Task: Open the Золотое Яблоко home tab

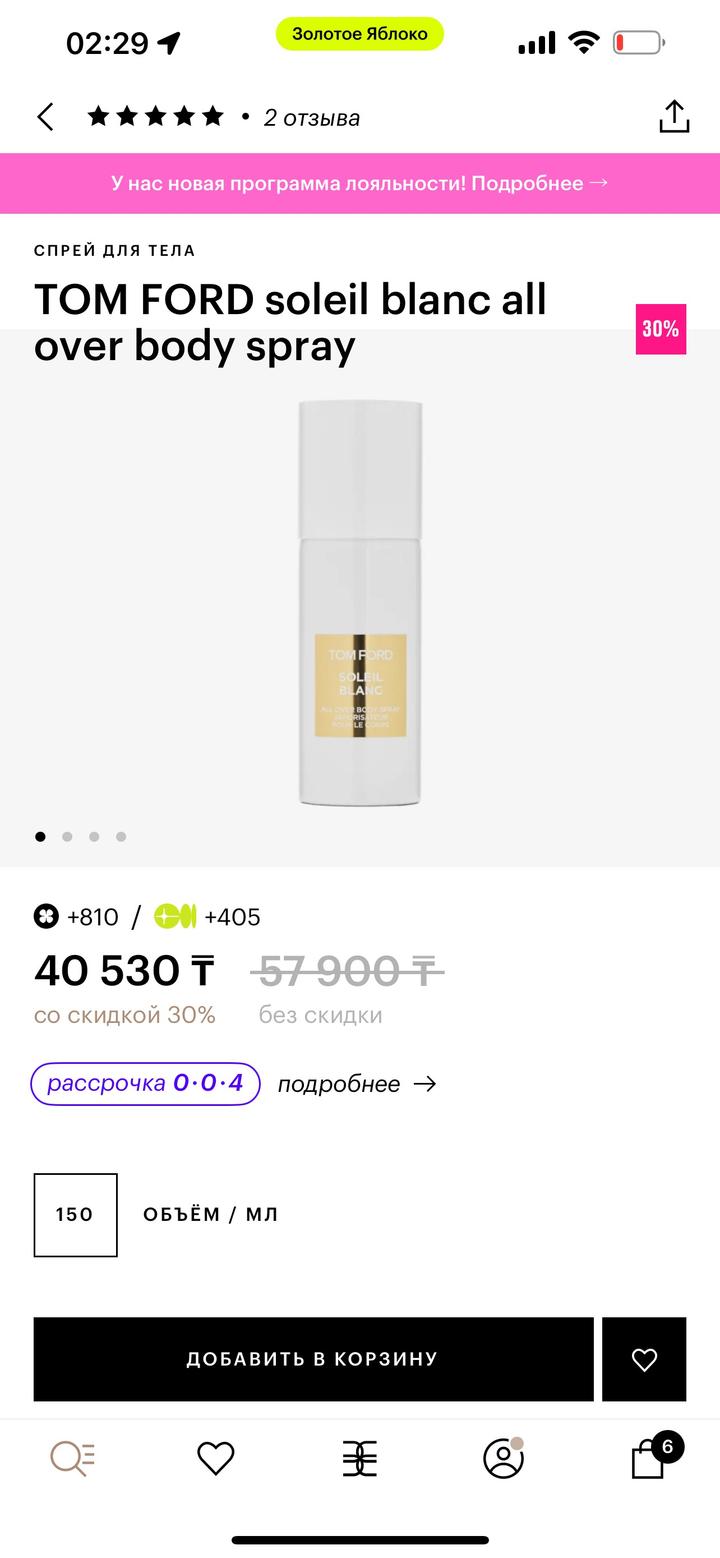Action: pos(360,1459)
